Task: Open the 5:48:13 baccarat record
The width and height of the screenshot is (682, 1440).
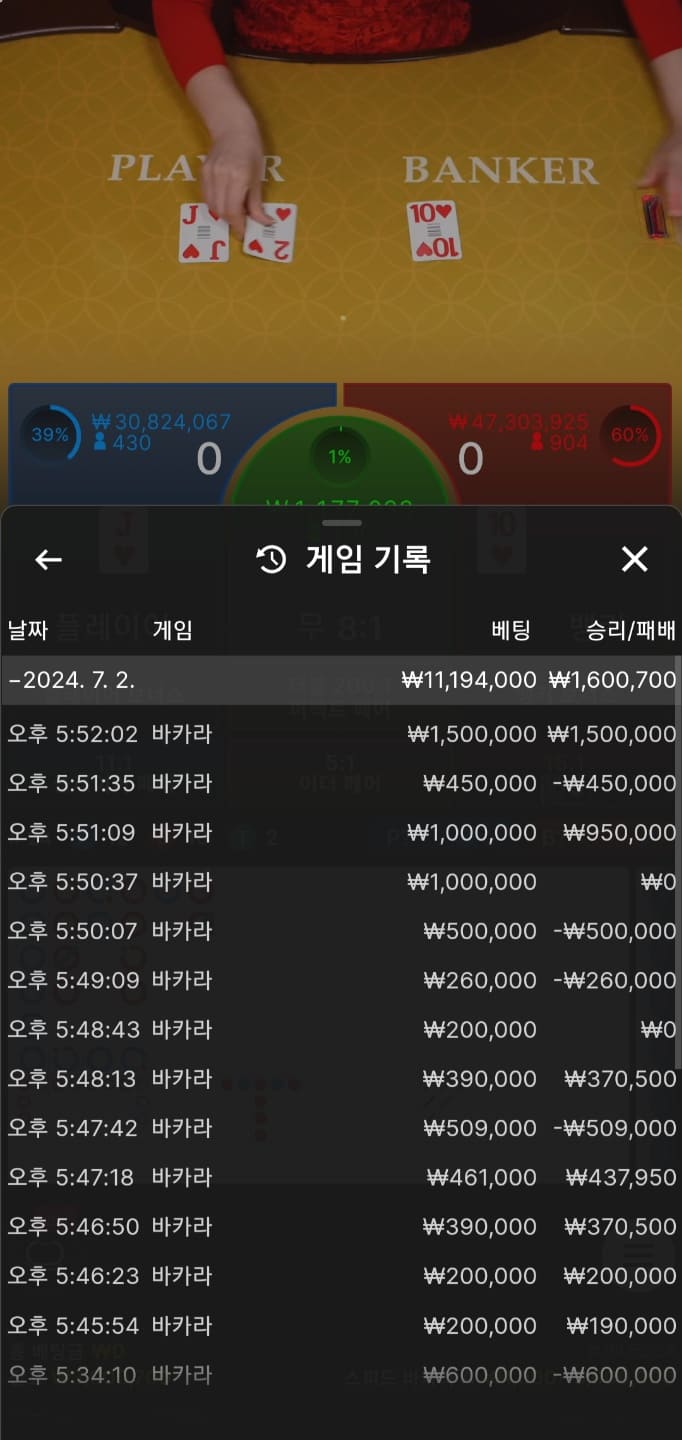Action: point(340,1079)
